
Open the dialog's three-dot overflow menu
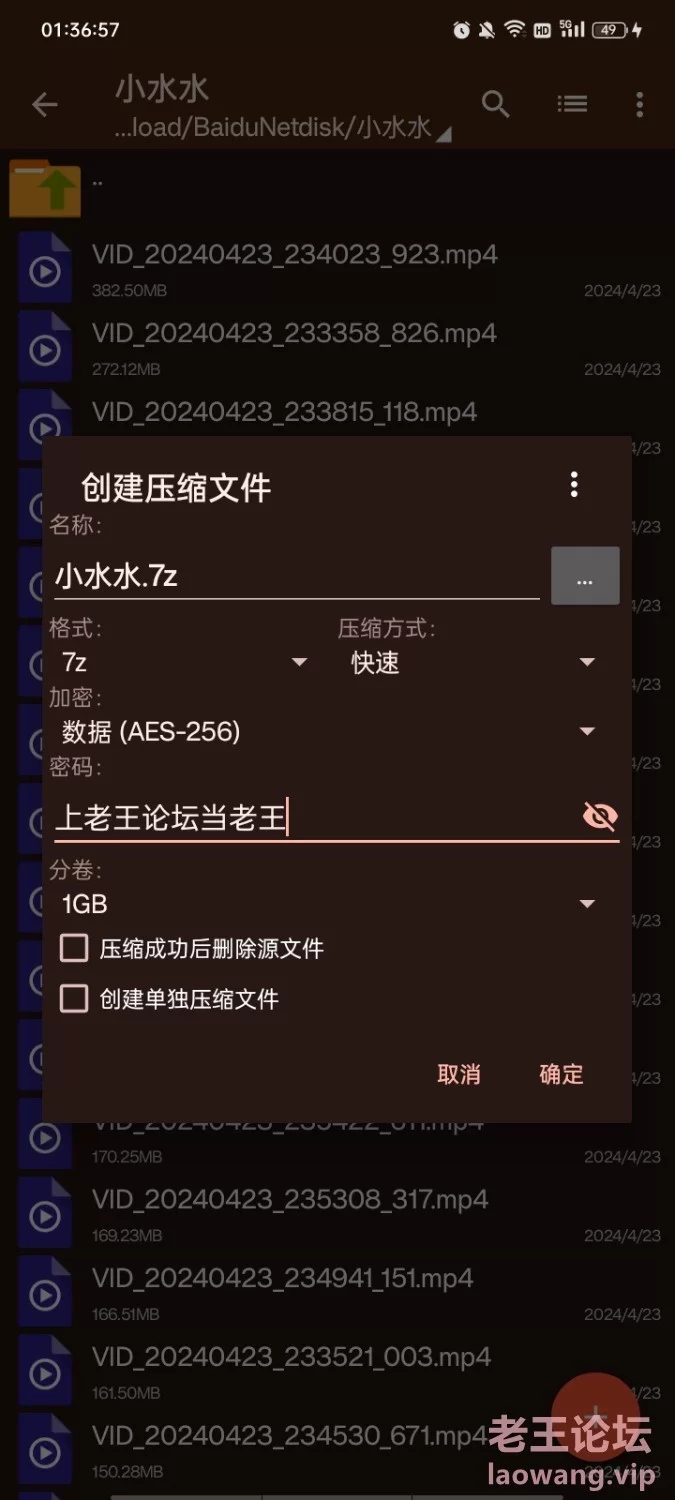pos(573,485)
